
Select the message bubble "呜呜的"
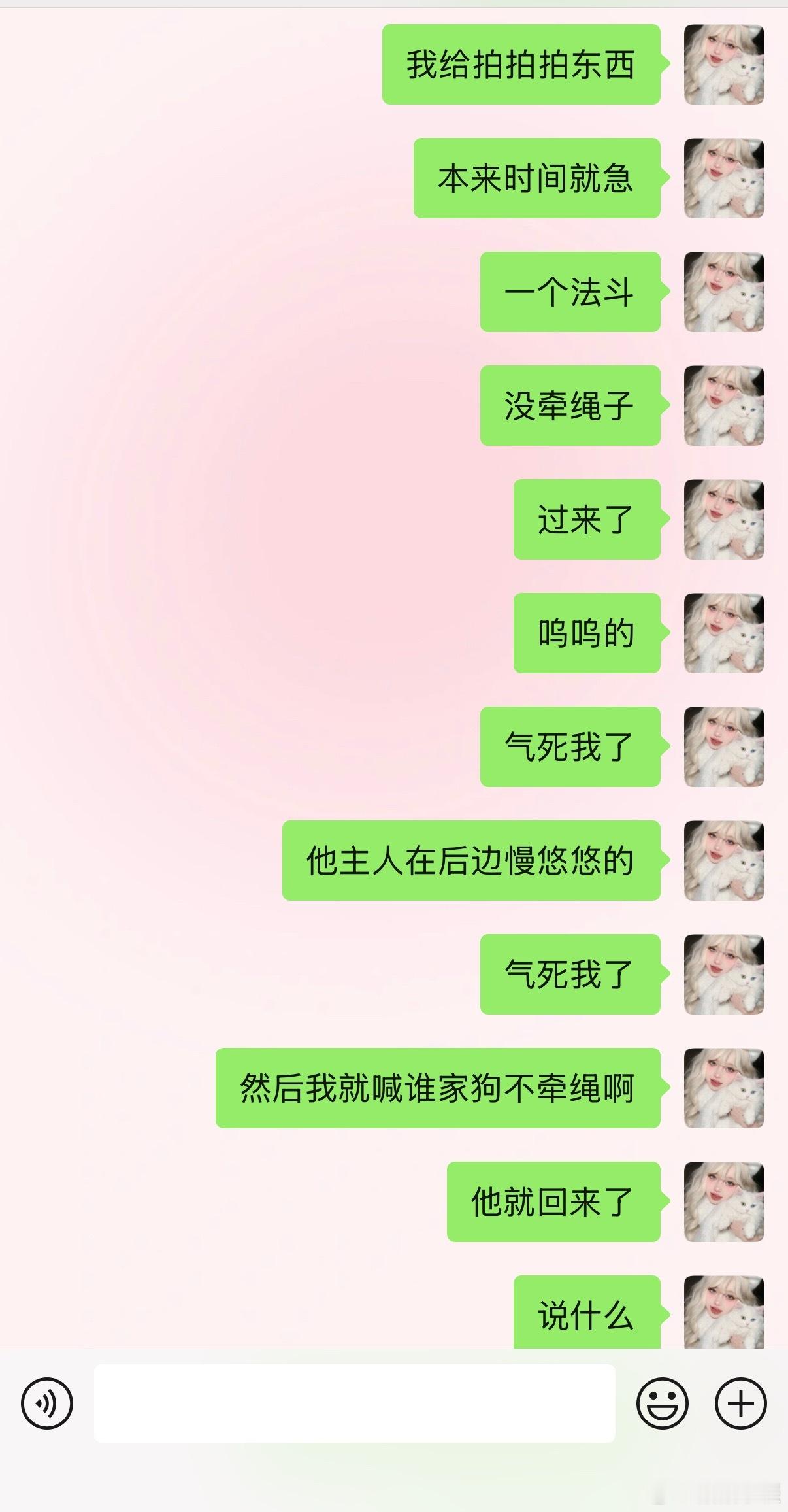pyautogui.click(x=586, y=632)
